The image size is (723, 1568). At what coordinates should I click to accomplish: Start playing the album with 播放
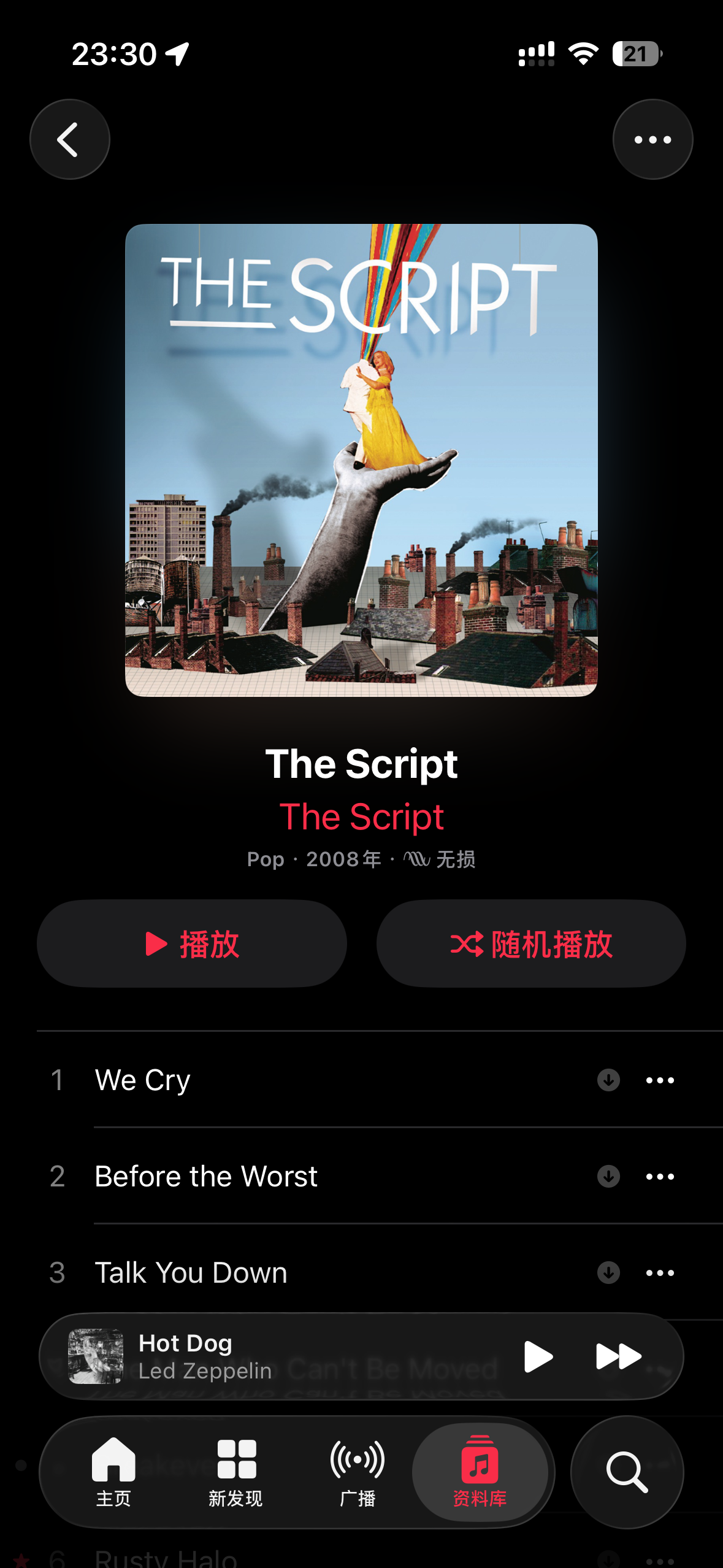tap(192, 943)
